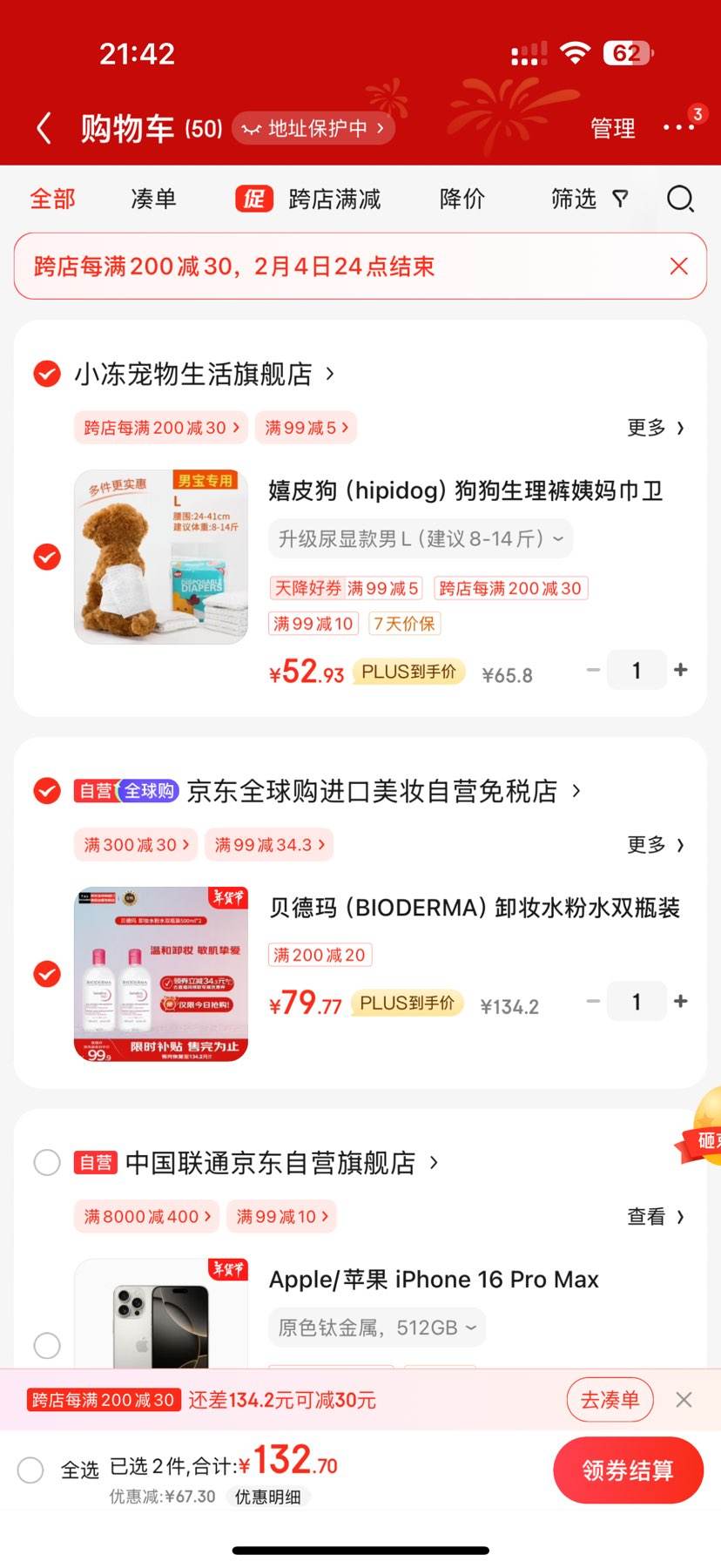
Task: Click the 促 promo icon before 跨店满减
Action: pos(253,199)
